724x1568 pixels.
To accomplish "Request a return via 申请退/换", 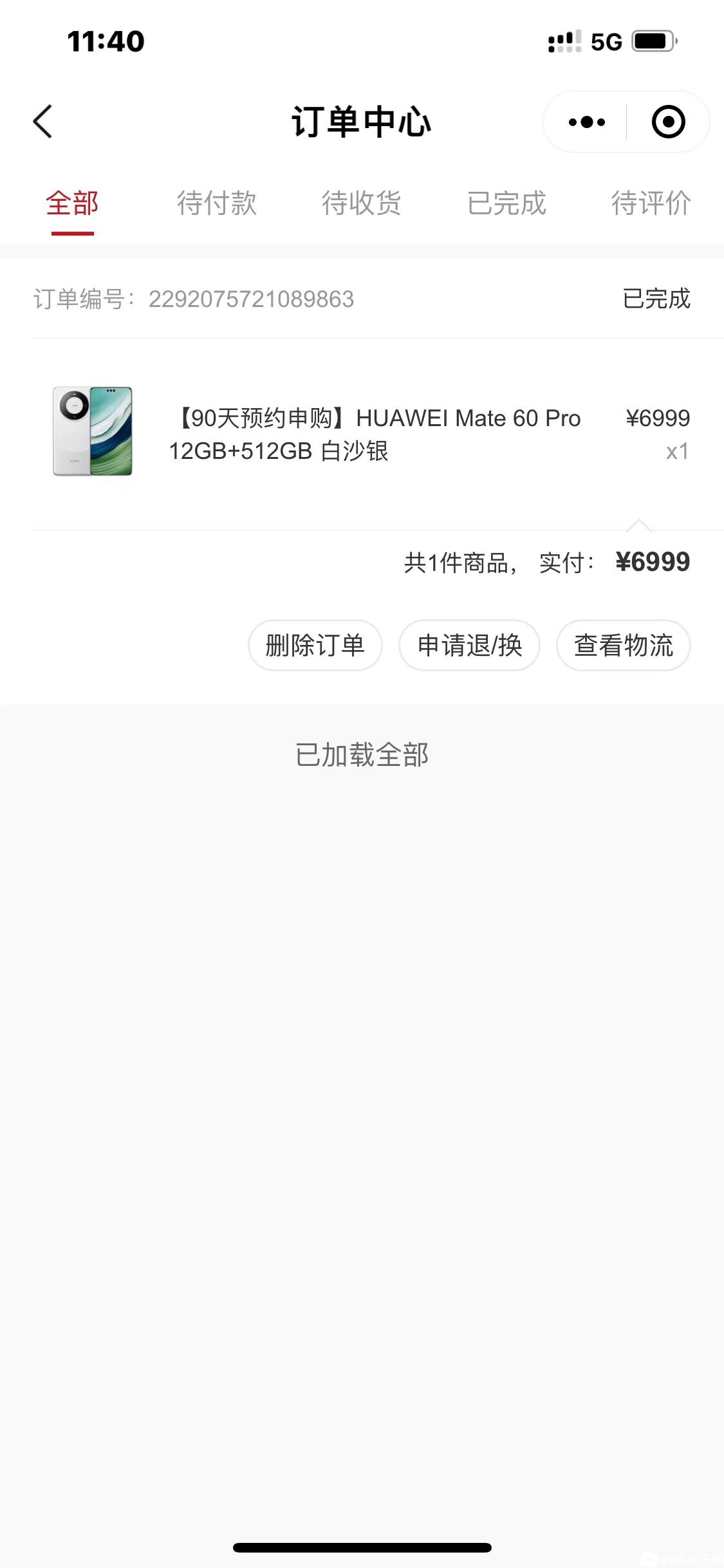I will pos(469,645).
